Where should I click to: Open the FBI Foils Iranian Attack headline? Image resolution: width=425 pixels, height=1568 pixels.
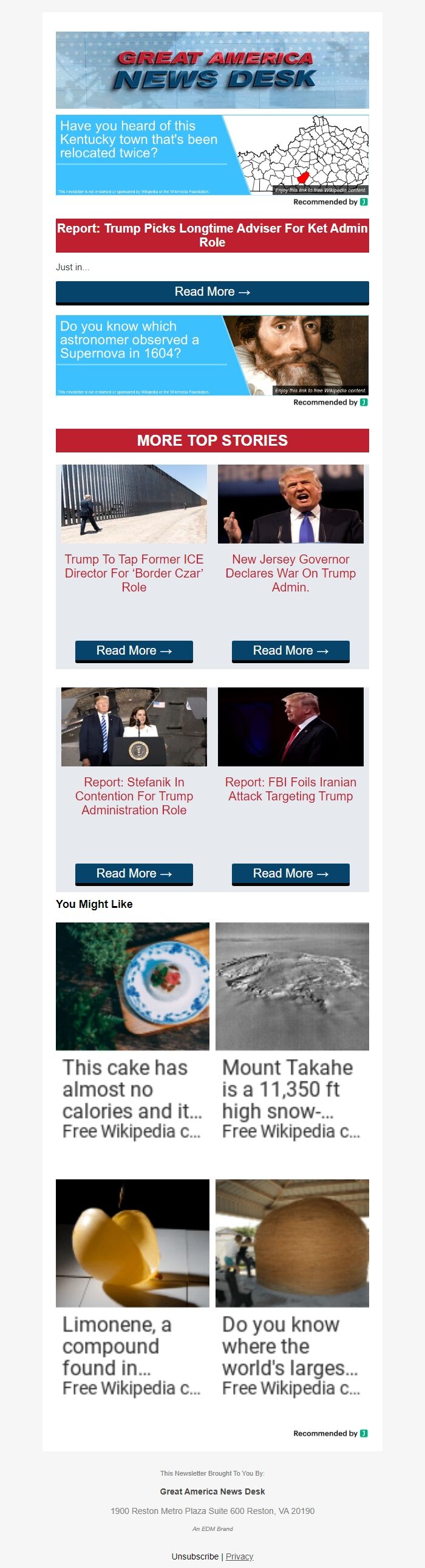(290, 789)
